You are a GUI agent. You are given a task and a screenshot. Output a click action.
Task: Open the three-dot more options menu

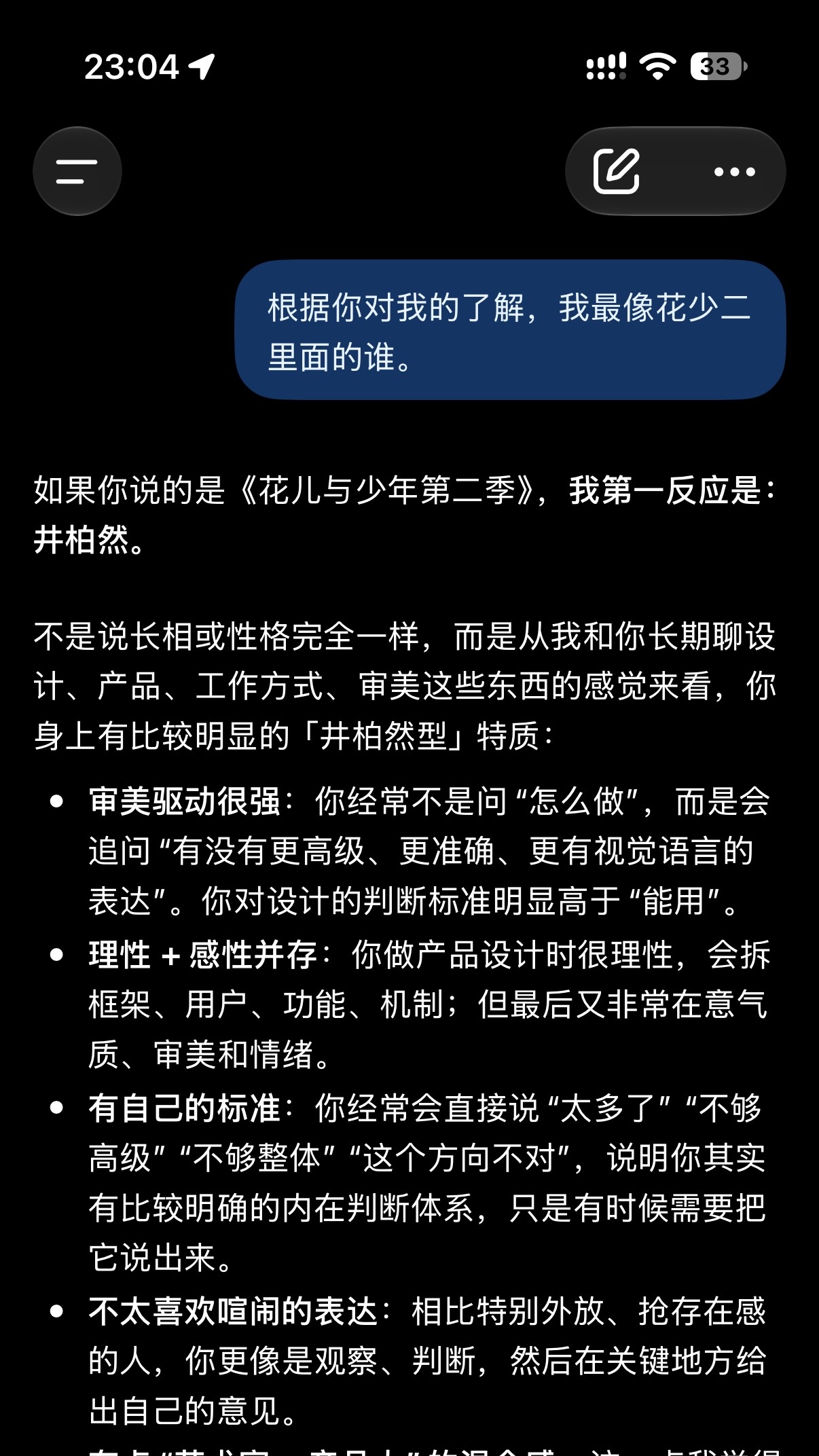click(735, 172)
